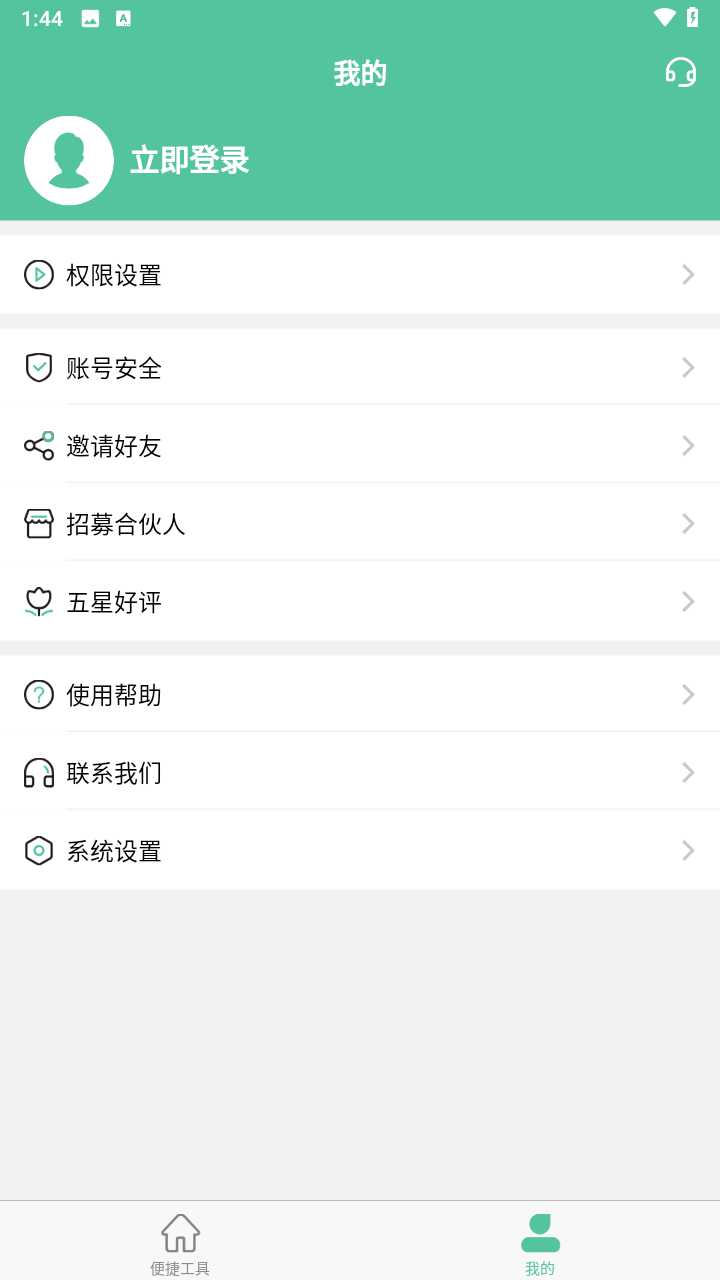The image size is (720, 1280).
Task: Click the 系统设置 gear icon
Action: [38, 850]
